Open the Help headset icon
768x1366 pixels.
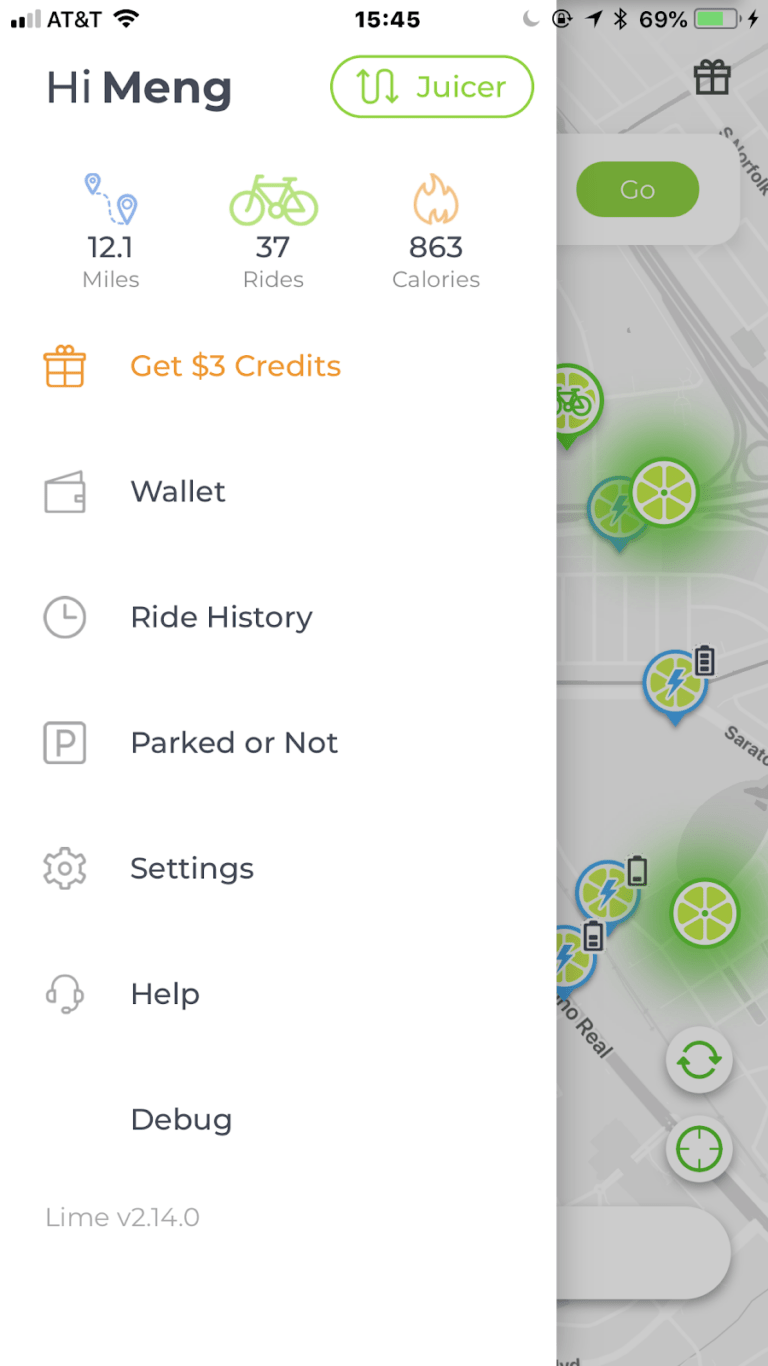pos(64,993)
